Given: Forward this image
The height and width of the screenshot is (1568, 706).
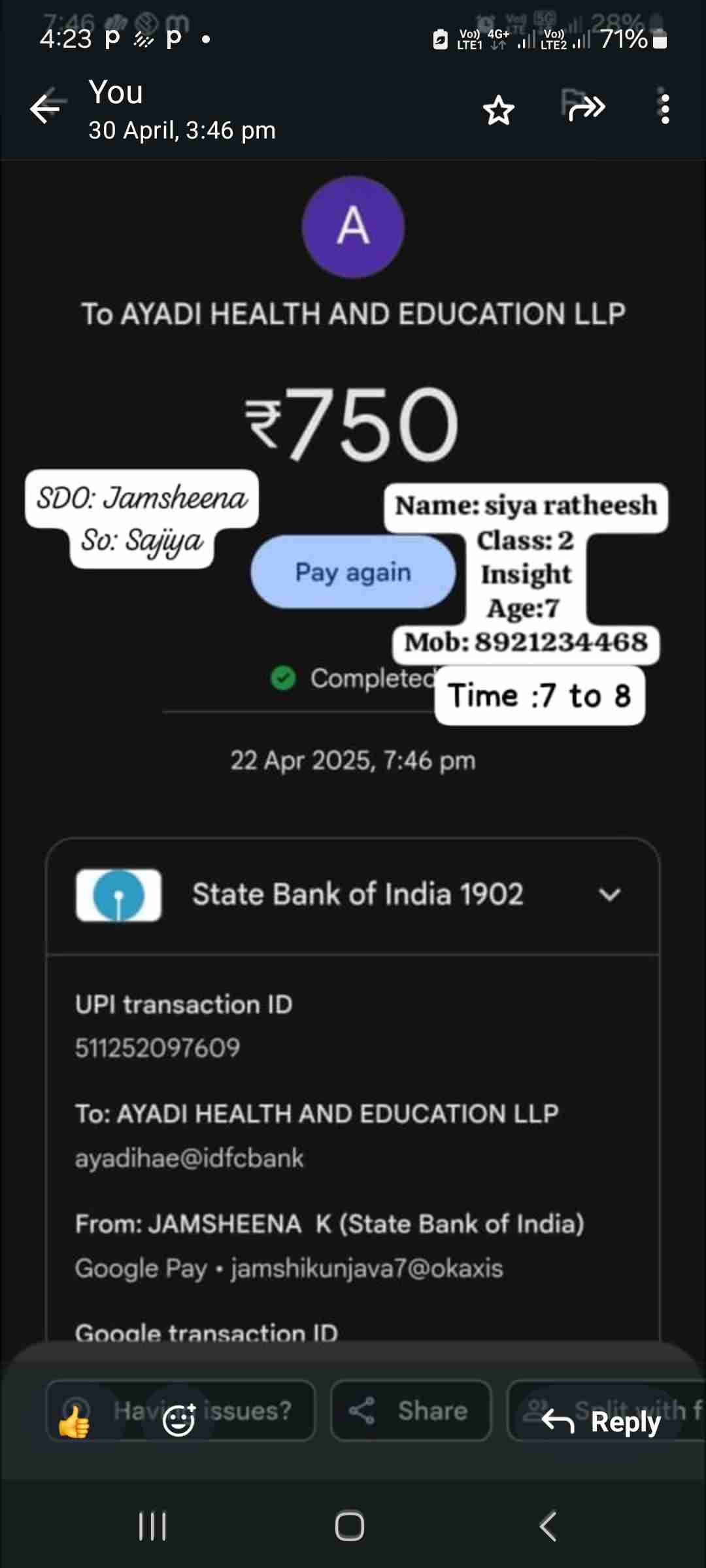Looking at the screenshot, I should [x=586, y=108].
